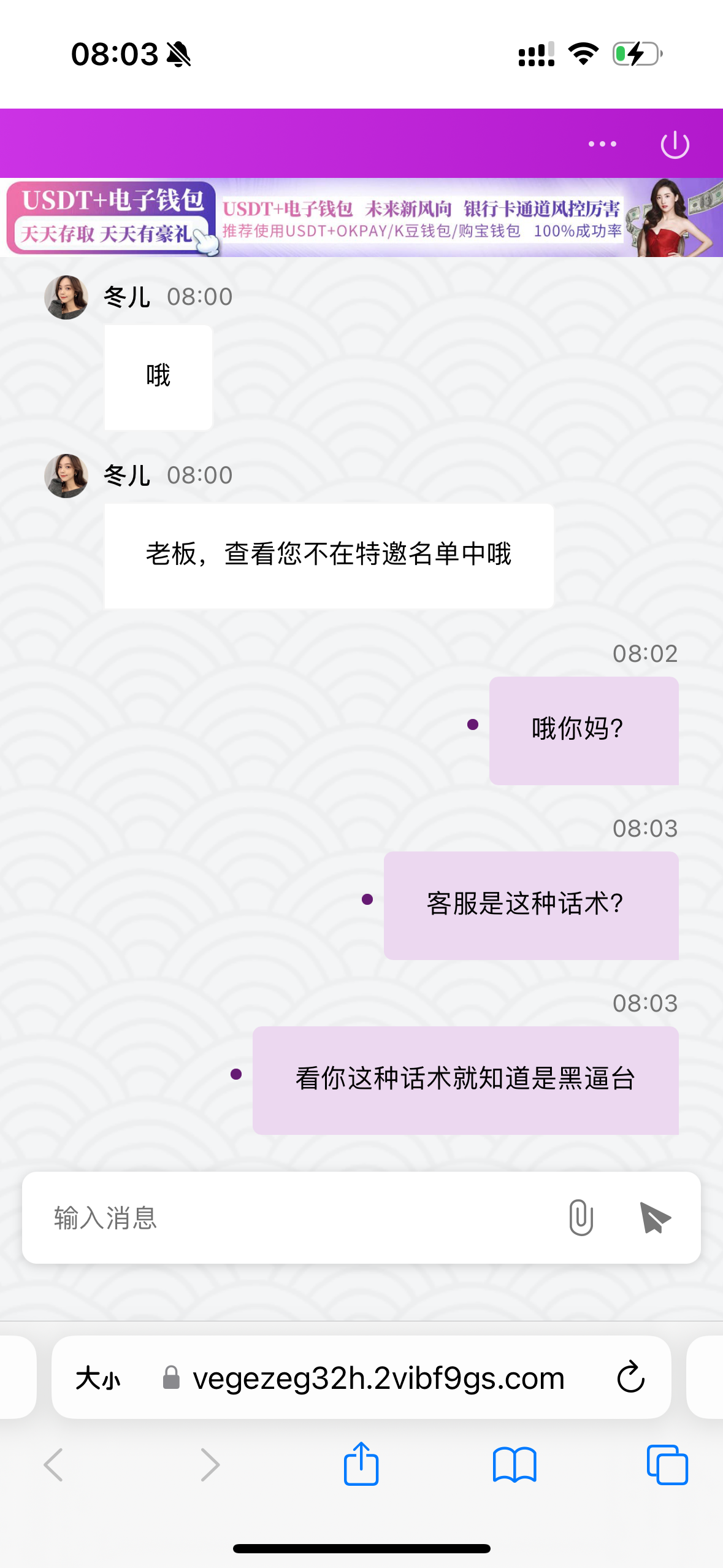Open the Safari share sheet
The image size is (723, 1568).
pos(361,1464)
